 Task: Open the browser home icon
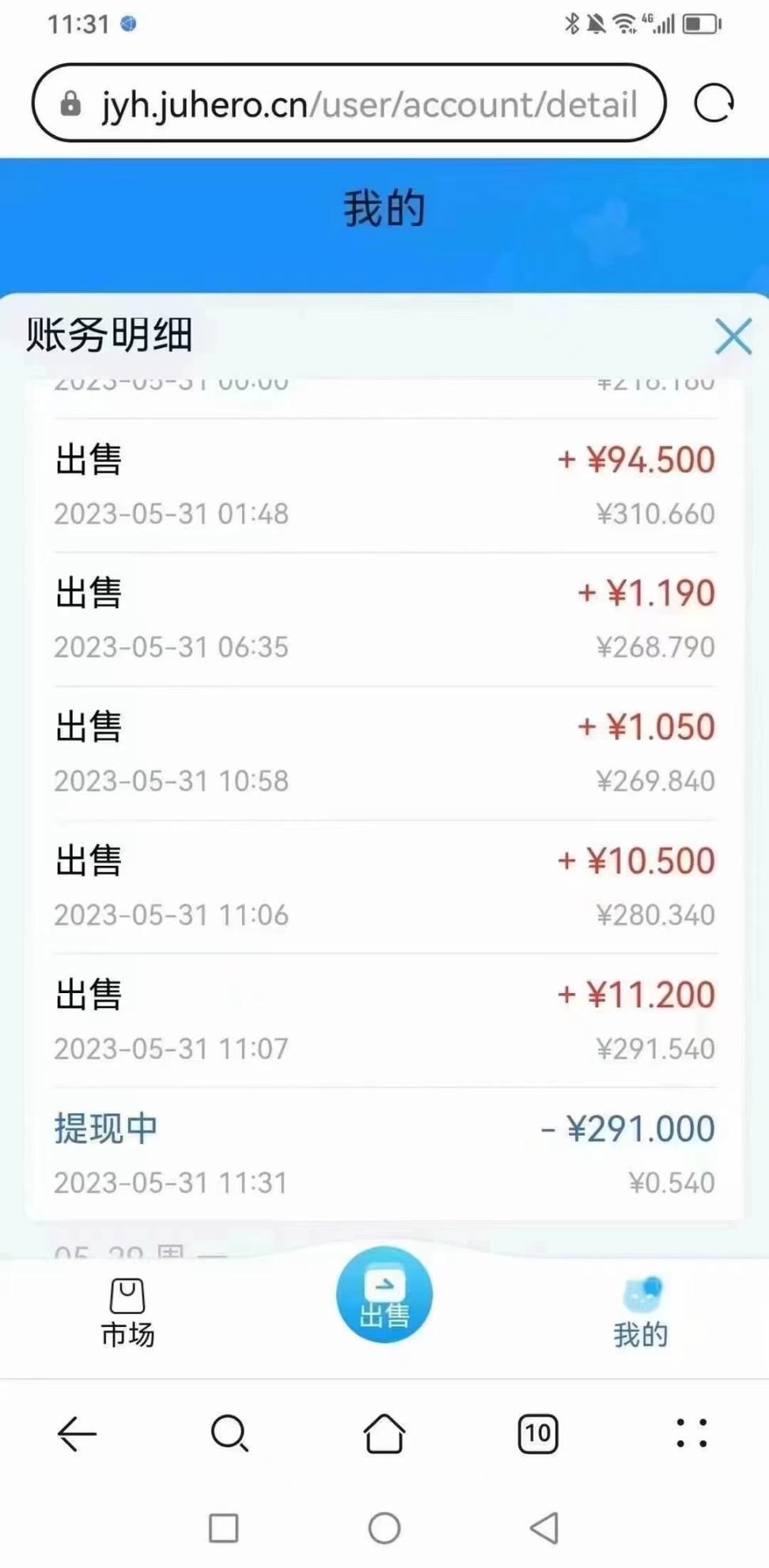pos(384,1434)
